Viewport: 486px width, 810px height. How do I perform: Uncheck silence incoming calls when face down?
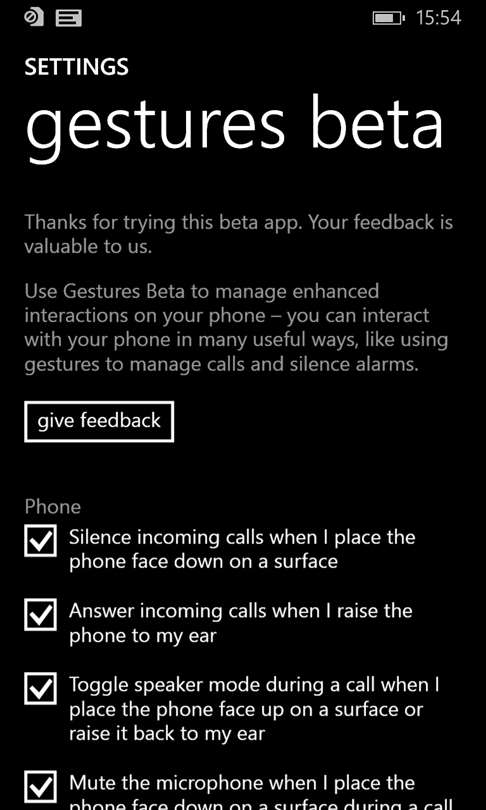point(40,541)
